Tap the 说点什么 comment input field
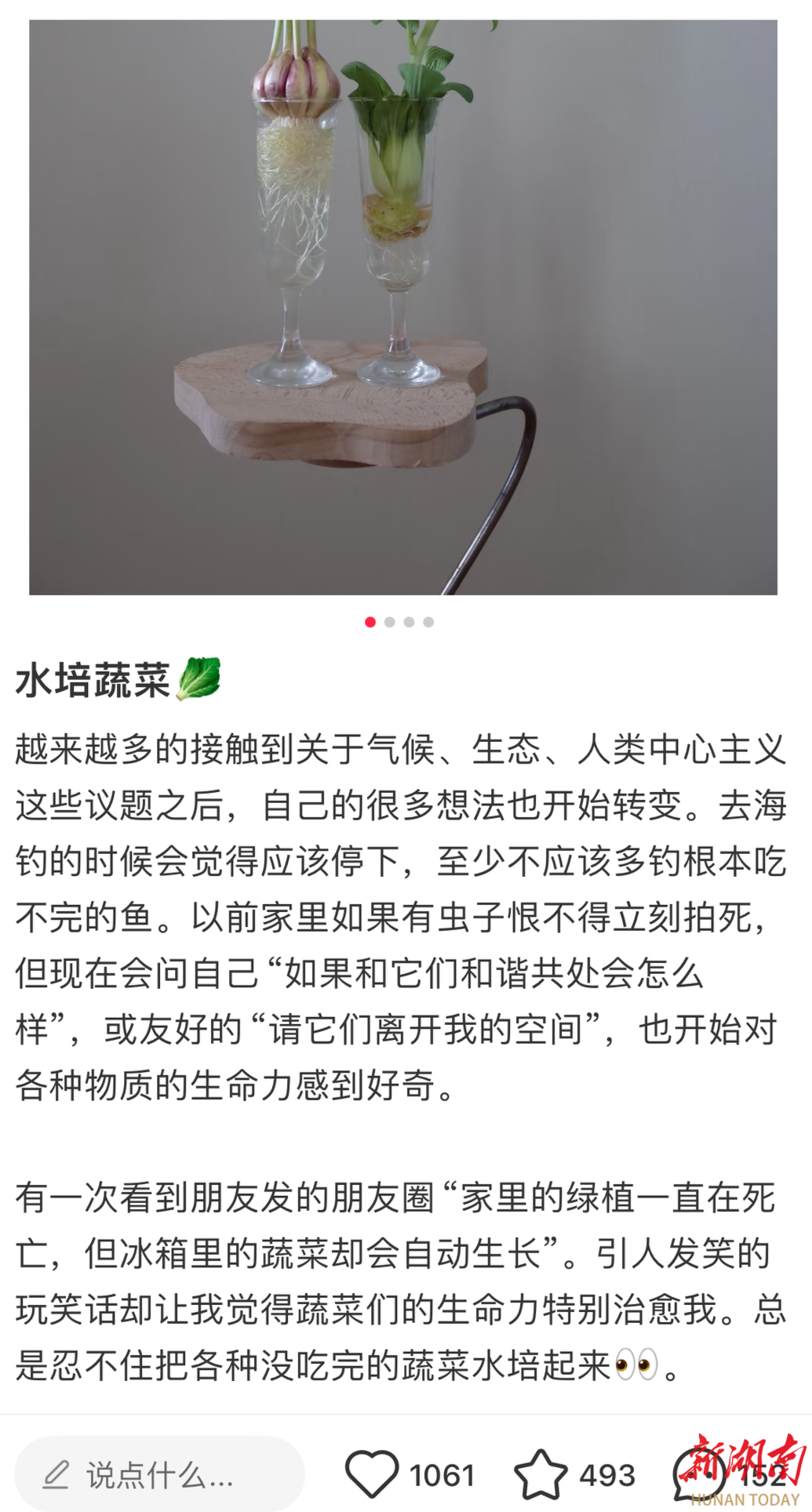The width and height of the screenshot is (812, 1512). coord(159,1475)
